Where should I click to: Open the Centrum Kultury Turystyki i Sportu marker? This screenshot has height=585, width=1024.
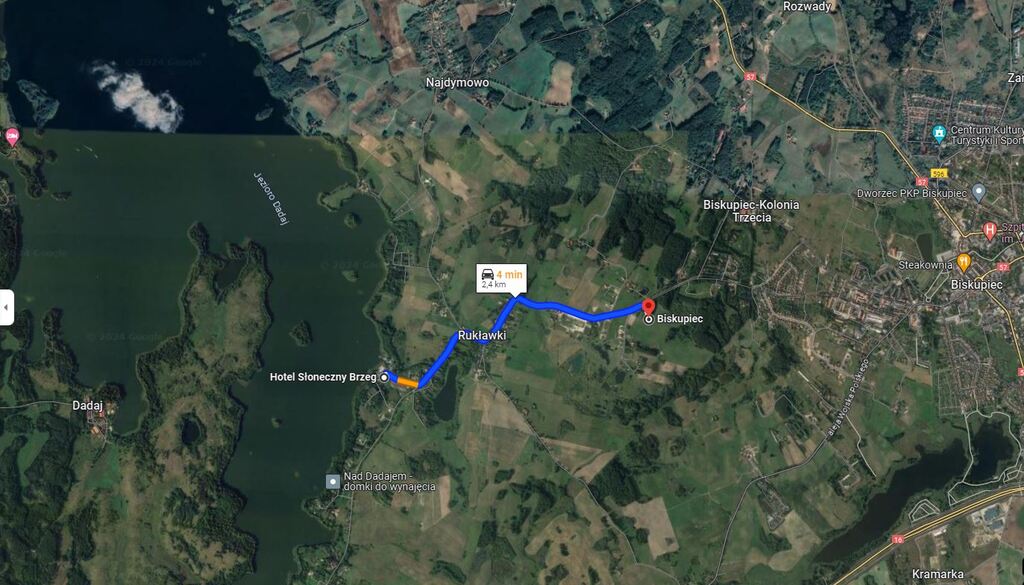[x=939, y=134]
